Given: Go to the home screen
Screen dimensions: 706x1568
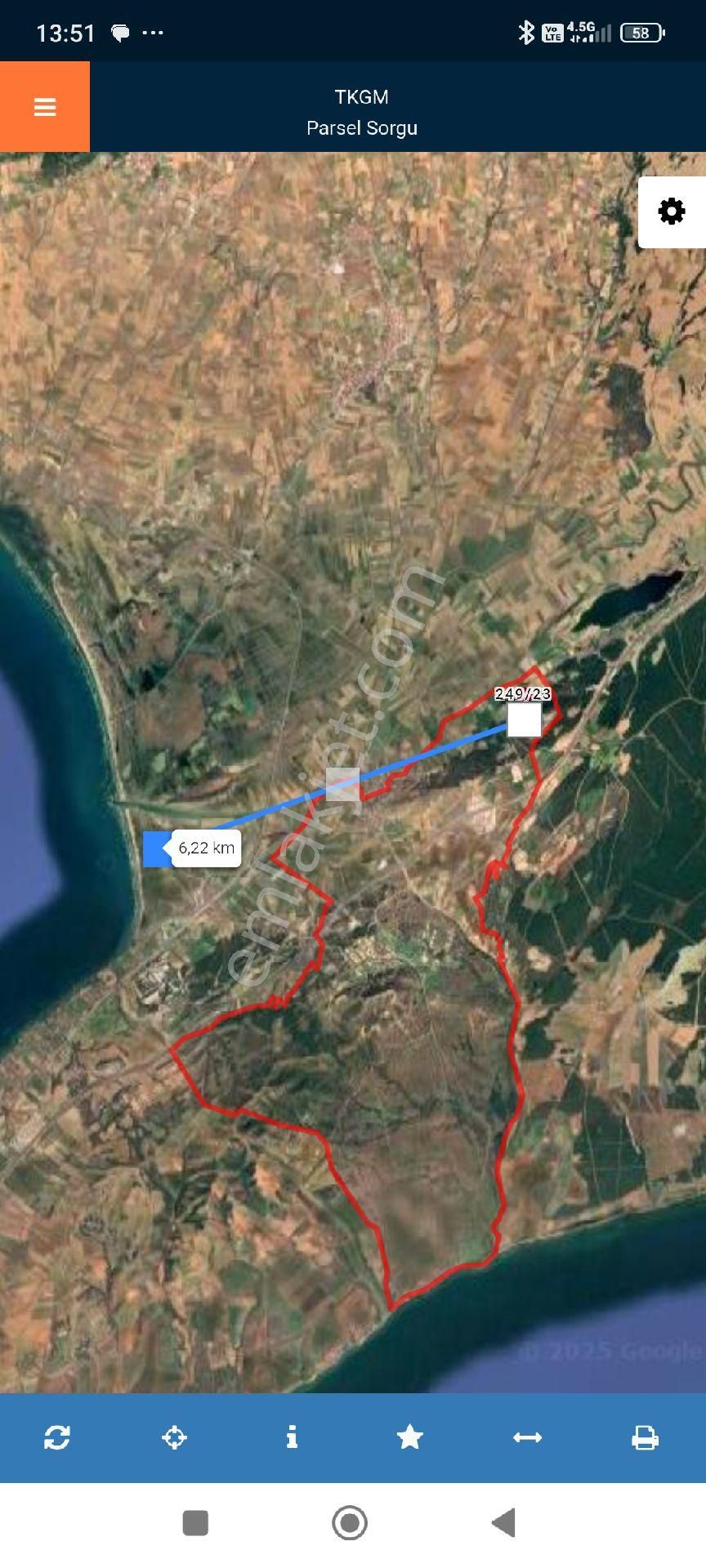Looking at the screenshot, I should pyautogui.click(x=350, y=1523).
